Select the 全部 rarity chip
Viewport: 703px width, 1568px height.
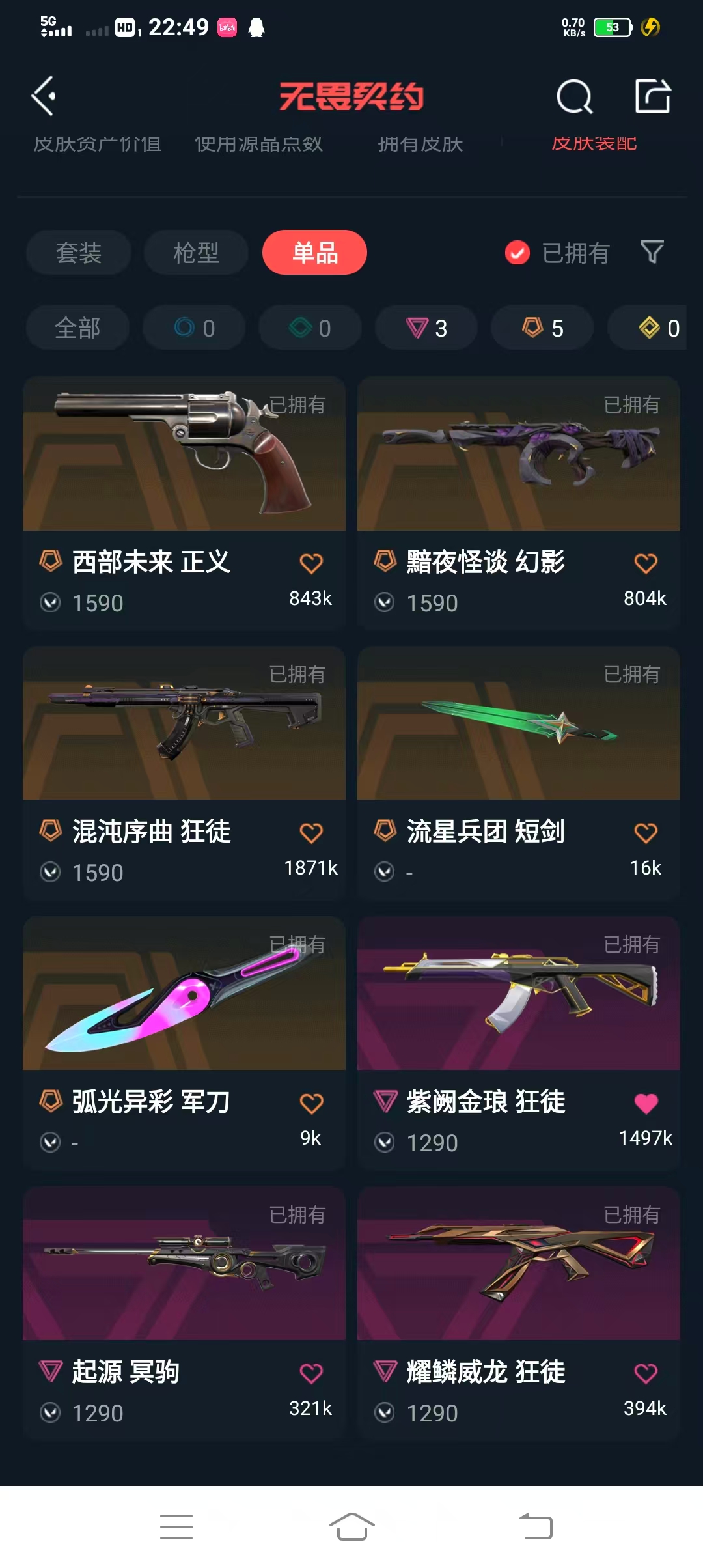tap(77, 328)
